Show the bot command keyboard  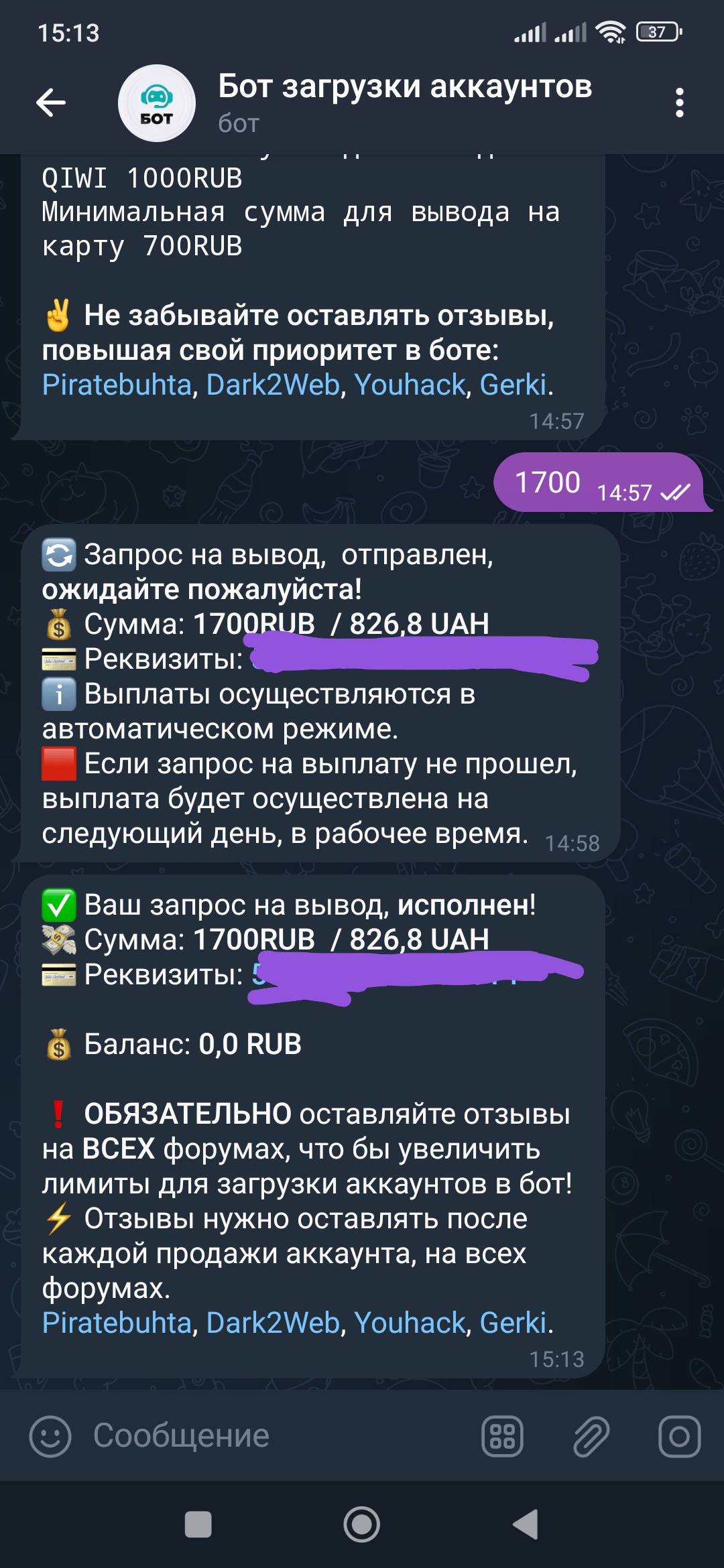pyautogui.click(x=502, y=1437)
